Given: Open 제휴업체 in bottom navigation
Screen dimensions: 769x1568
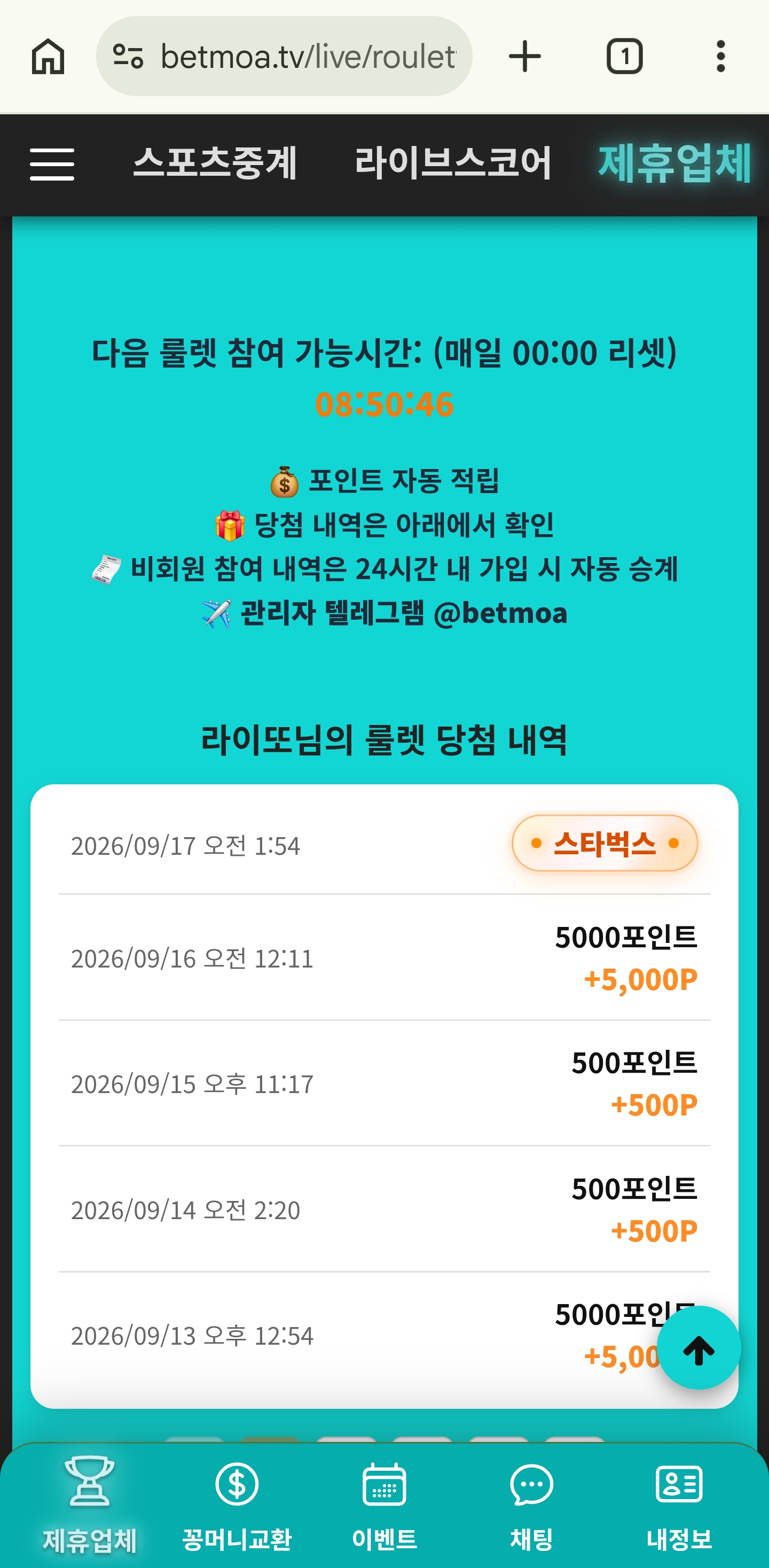Looking at the screenshot, I should tap(89, 1503).
